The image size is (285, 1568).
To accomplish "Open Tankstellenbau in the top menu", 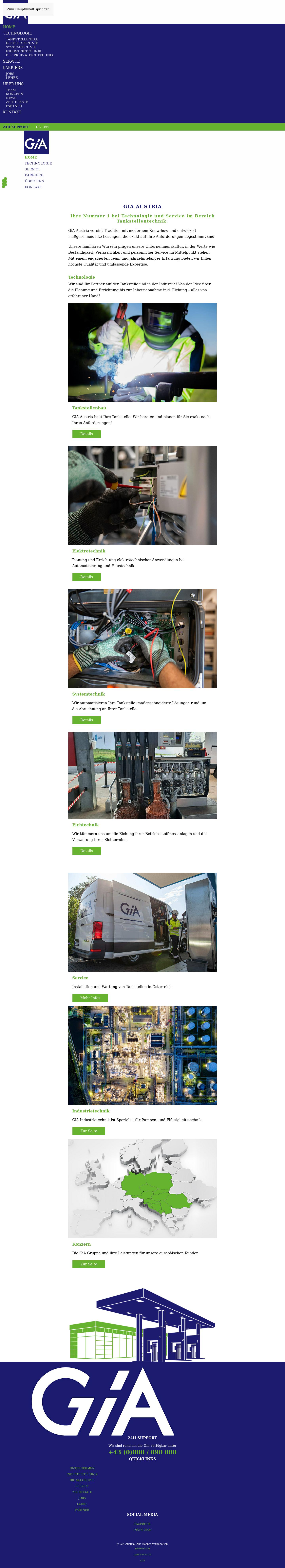I will [x=22, y=39].
